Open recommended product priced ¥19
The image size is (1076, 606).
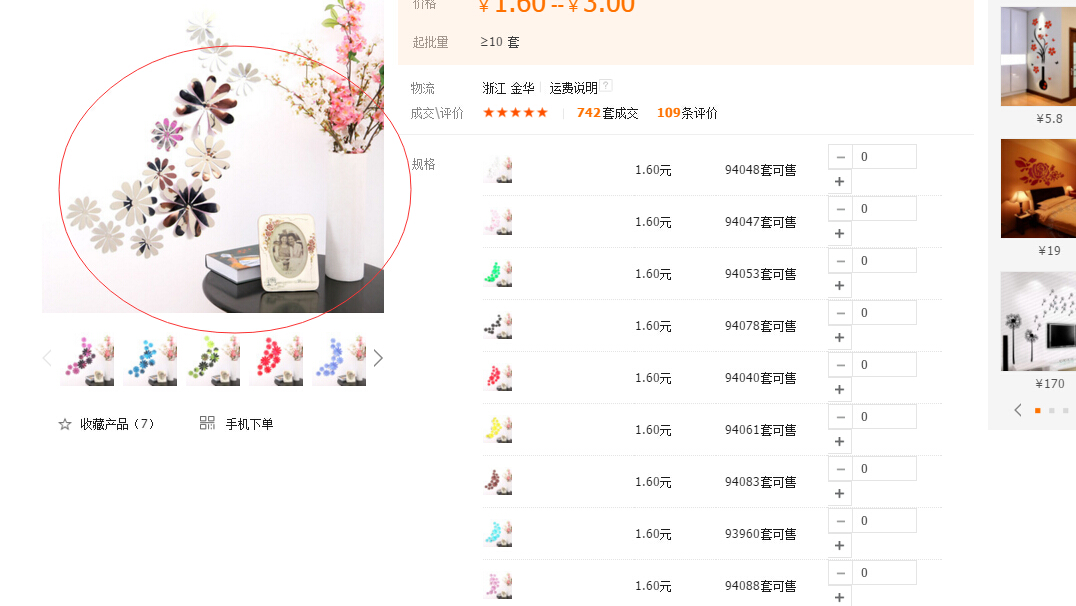point(1038,188)
